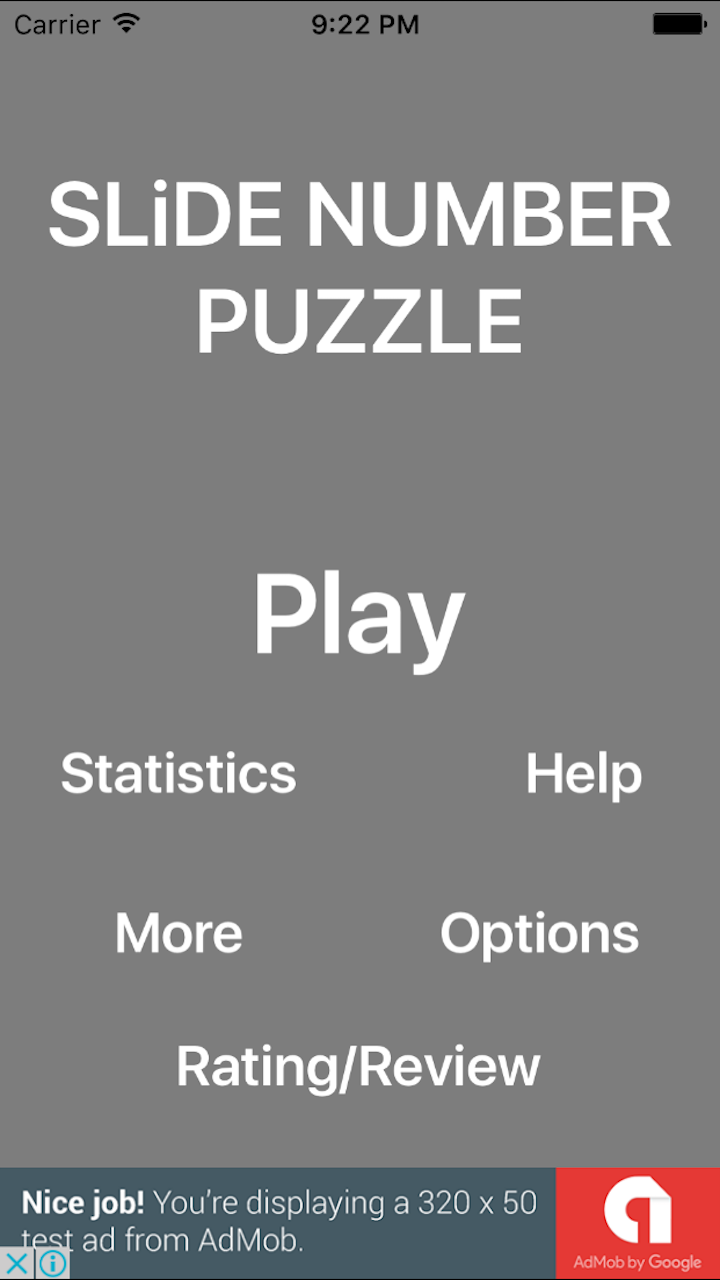Tap Rating/Review to rate the app

(357, 1065)
